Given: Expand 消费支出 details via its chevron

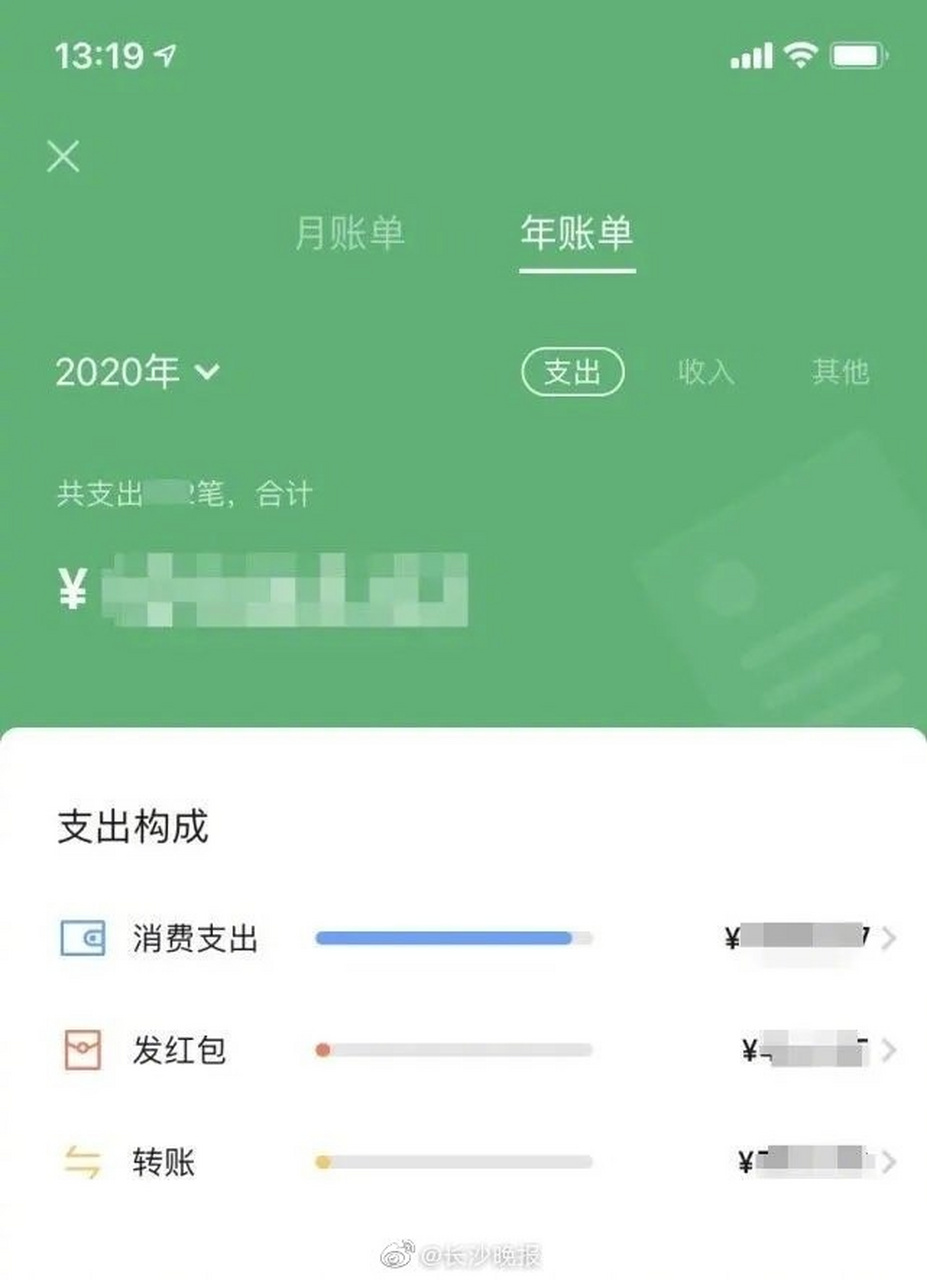Looking at the screenshot, I should click(890, 938).
